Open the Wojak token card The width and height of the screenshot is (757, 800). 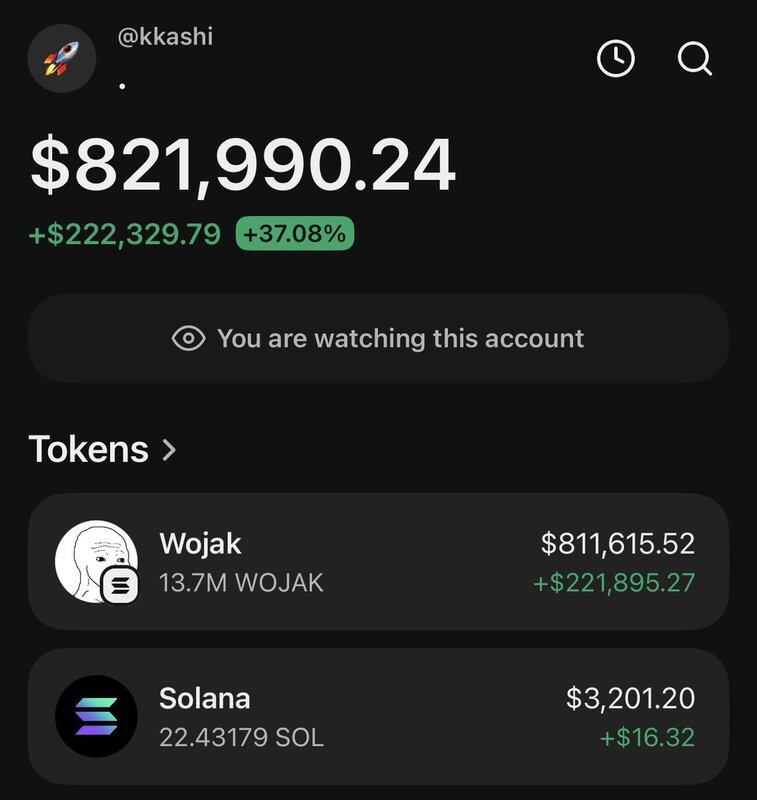coord(378,561)
